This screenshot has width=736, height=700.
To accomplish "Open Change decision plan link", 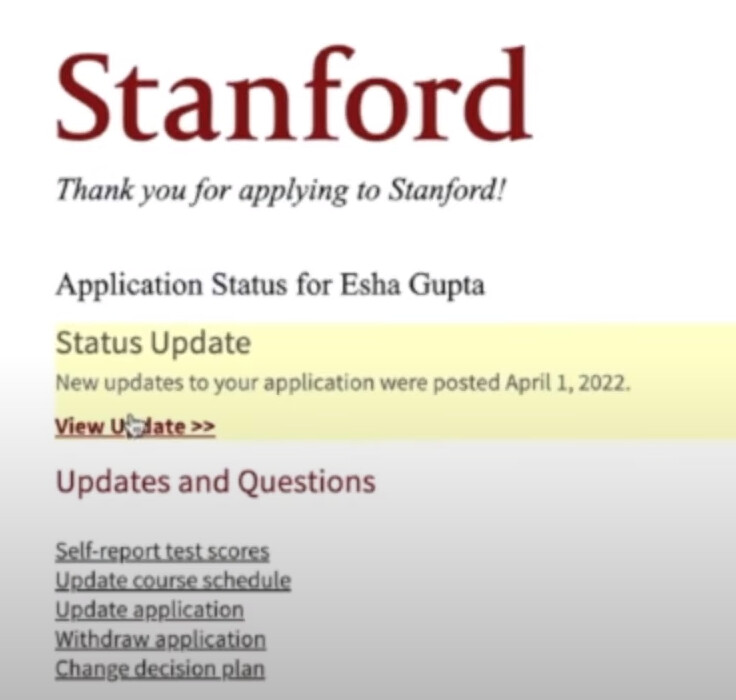I will coord(159,668).
